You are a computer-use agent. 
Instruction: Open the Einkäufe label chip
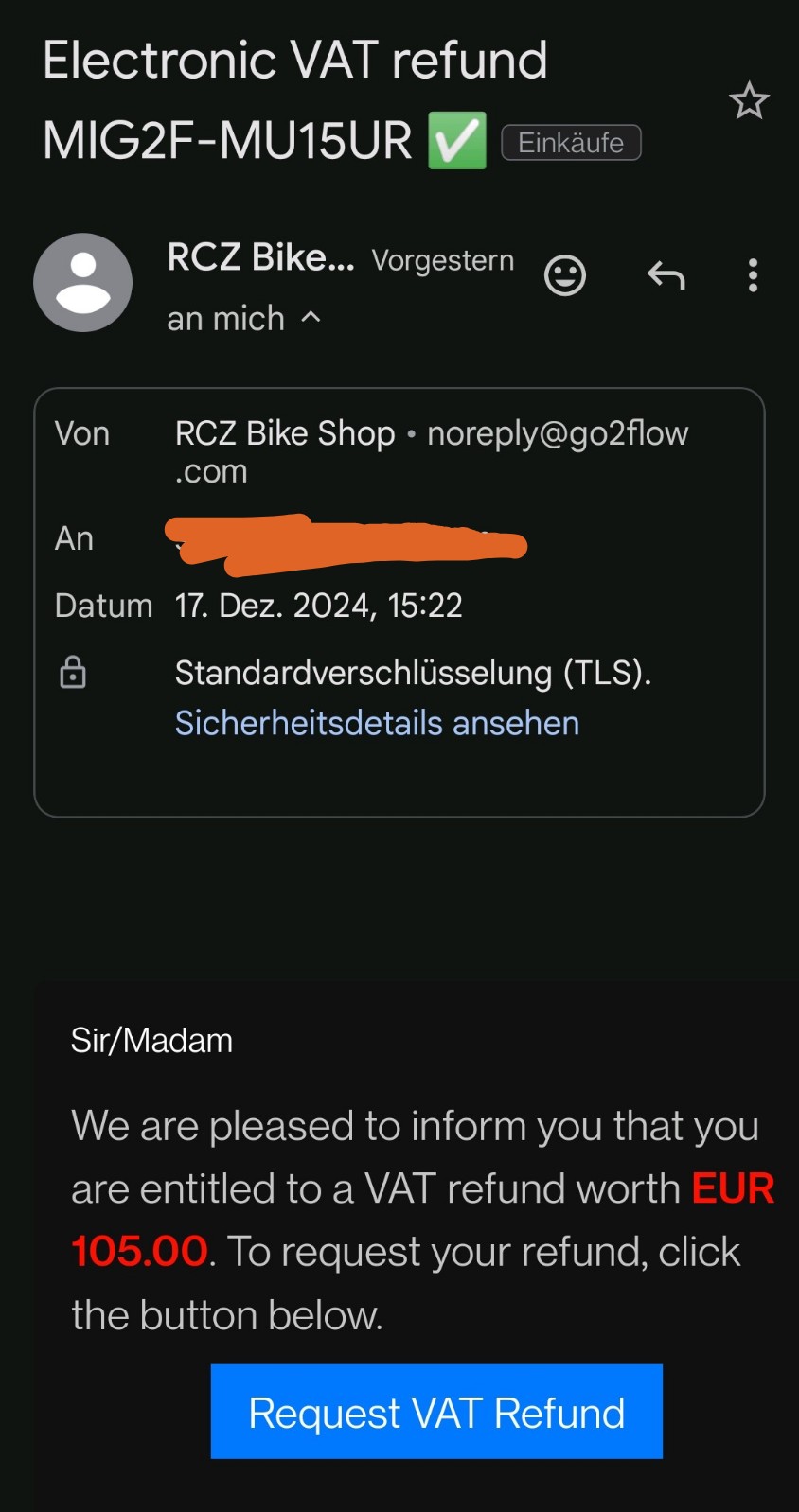click(571, 143)
